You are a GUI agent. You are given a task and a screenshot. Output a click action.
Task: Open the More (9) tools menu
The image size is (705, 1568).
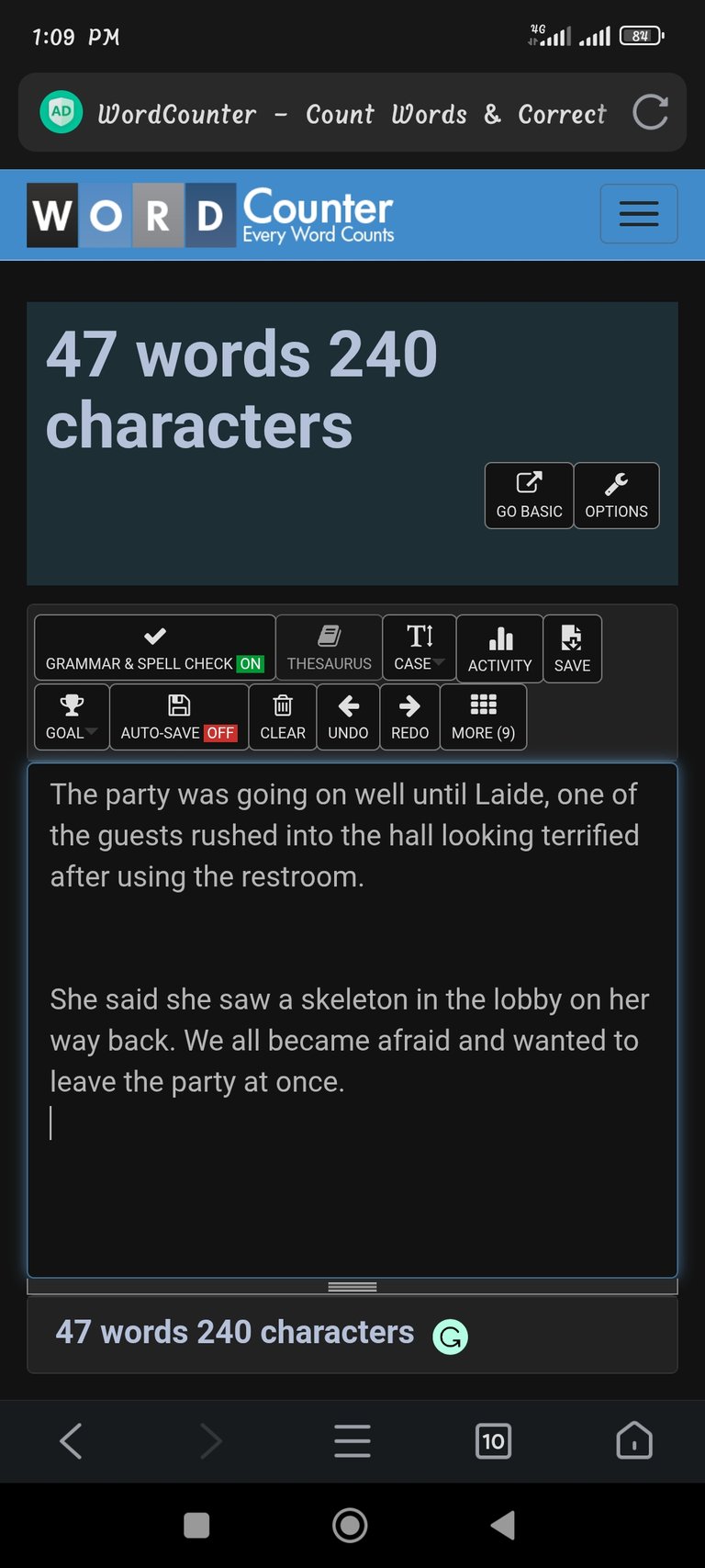[x=483, y=717]
